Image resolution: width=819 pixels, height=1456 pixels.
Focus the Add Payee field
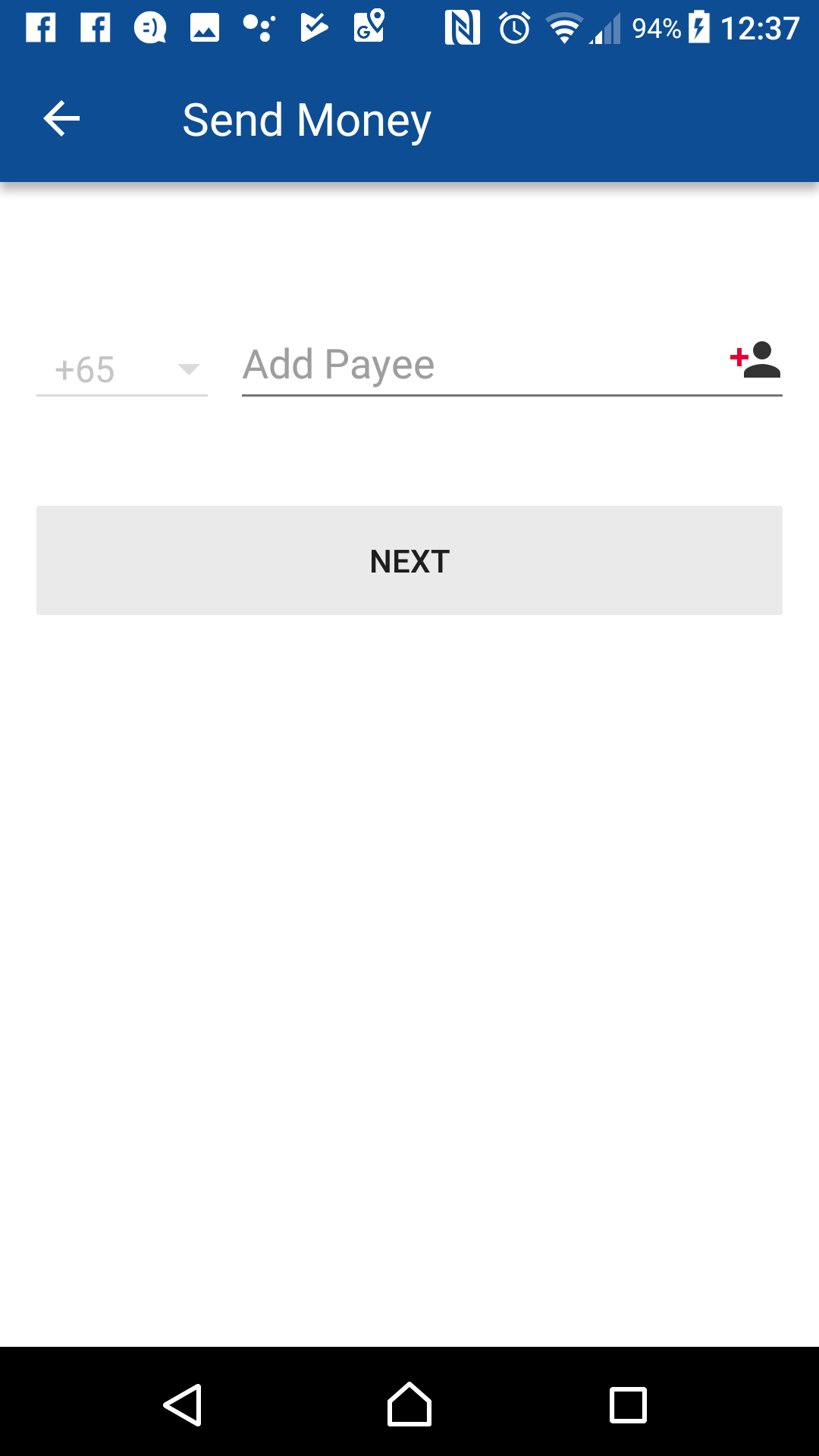[x=478, y=366]
